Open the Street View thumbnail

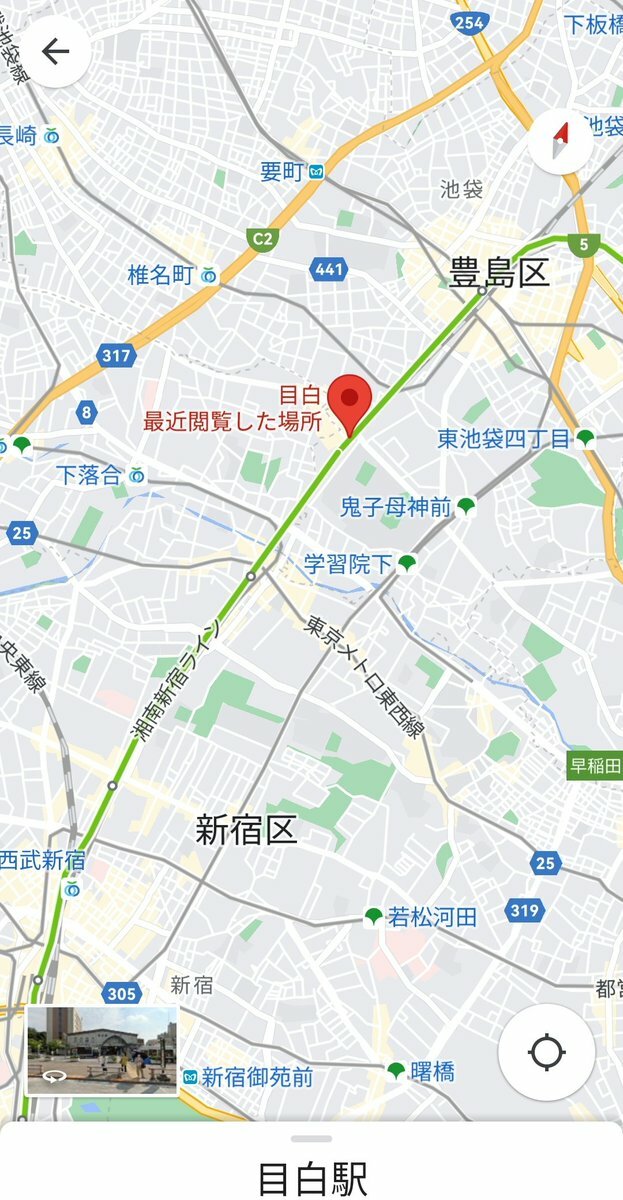102,1050
